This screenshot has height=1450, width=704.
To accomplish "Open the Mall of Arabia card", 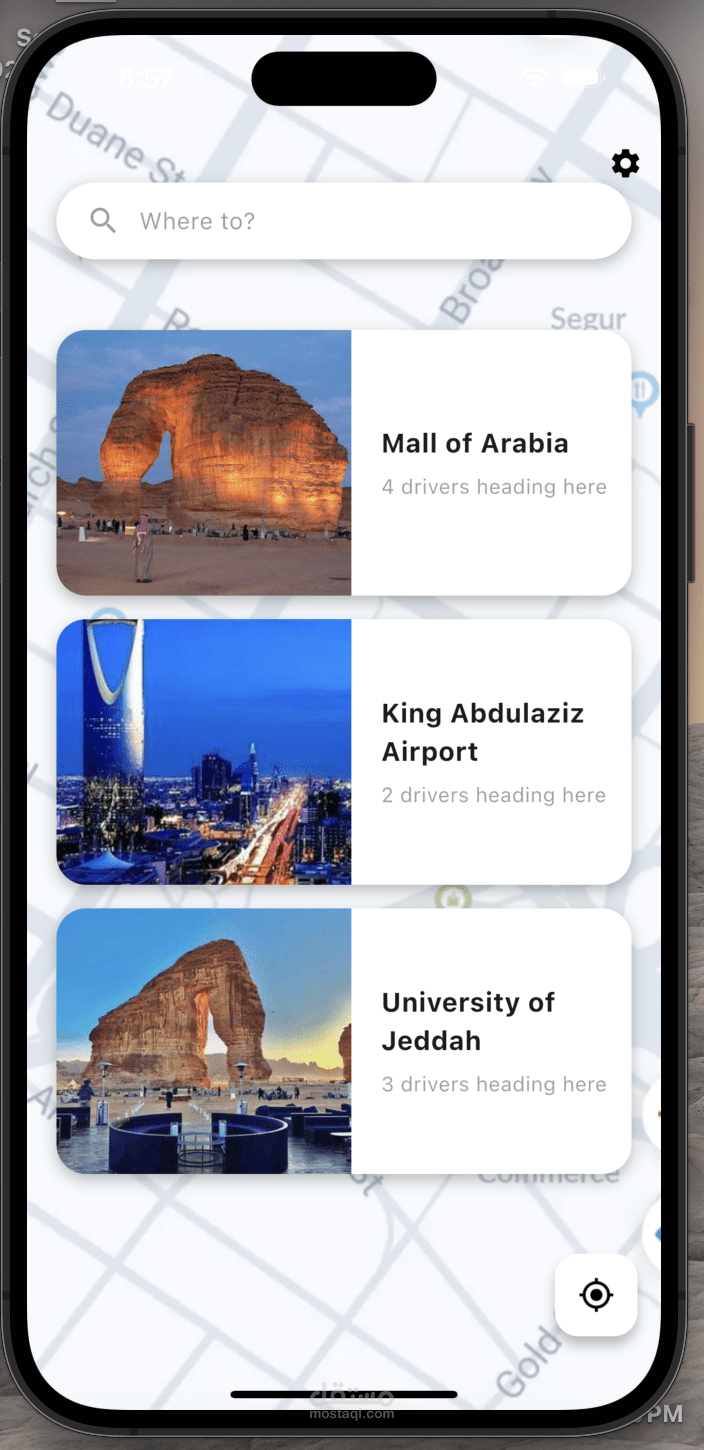I will pyautogui.click(x=344, y=463).
